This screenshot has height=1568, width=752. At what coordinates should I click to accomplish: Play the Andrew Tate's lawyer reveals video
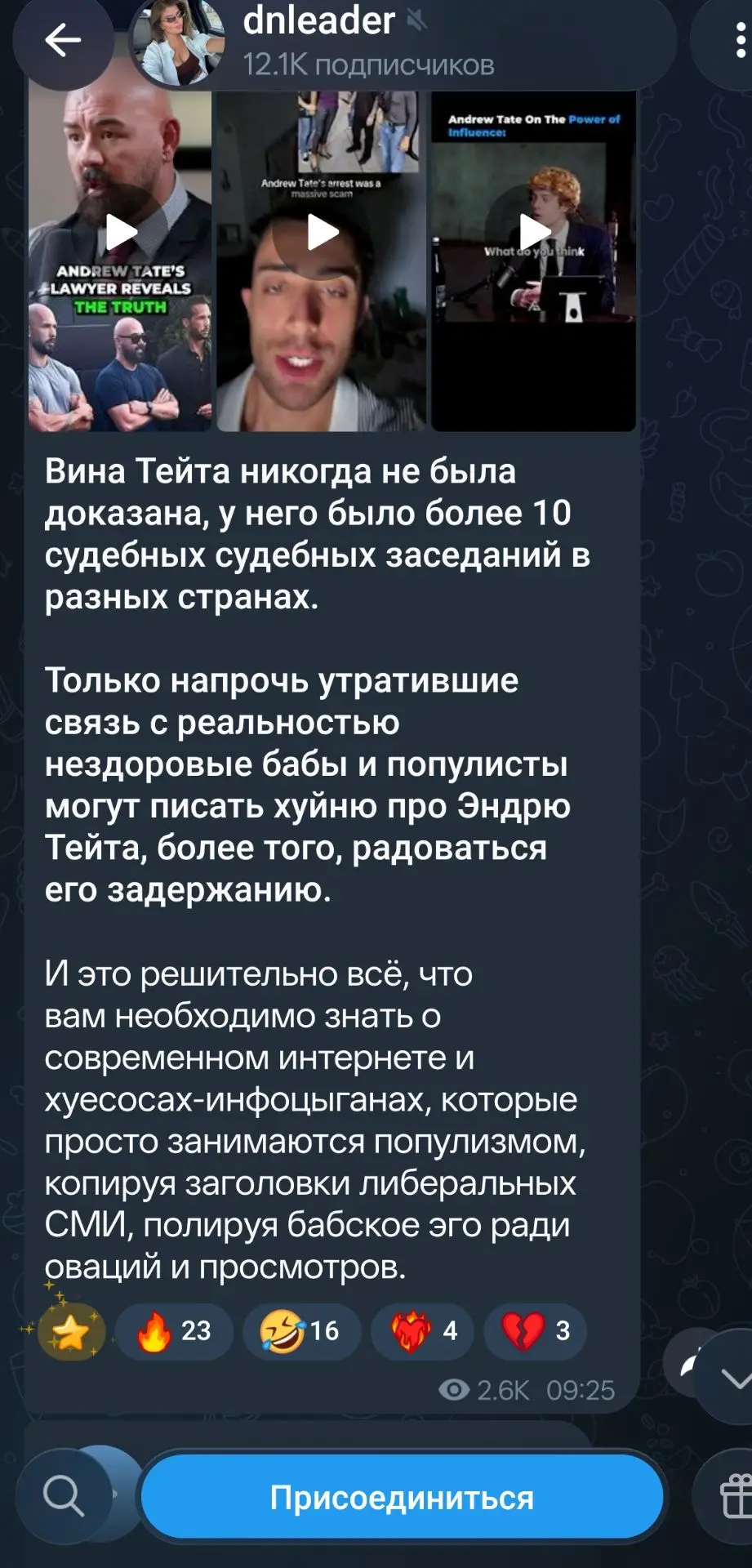pos(121,260)
